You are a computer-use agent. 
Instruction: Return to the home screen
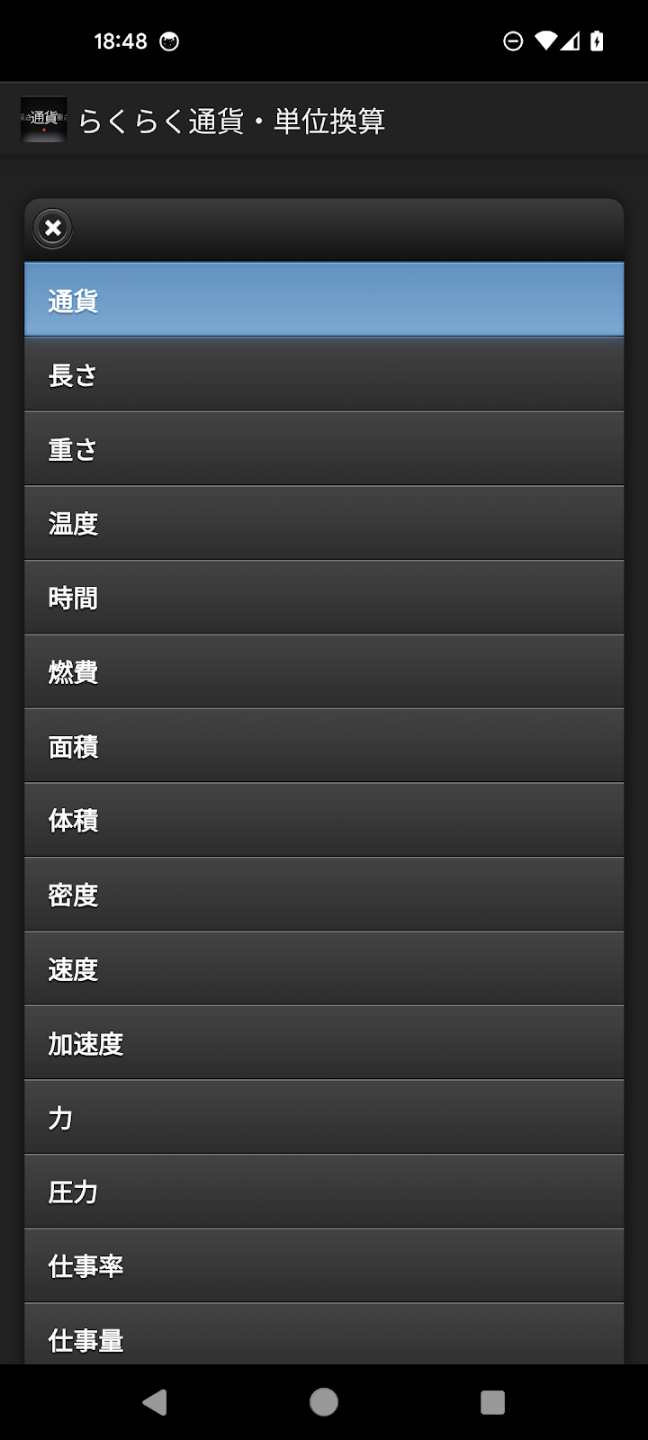tap(324, 1402)
